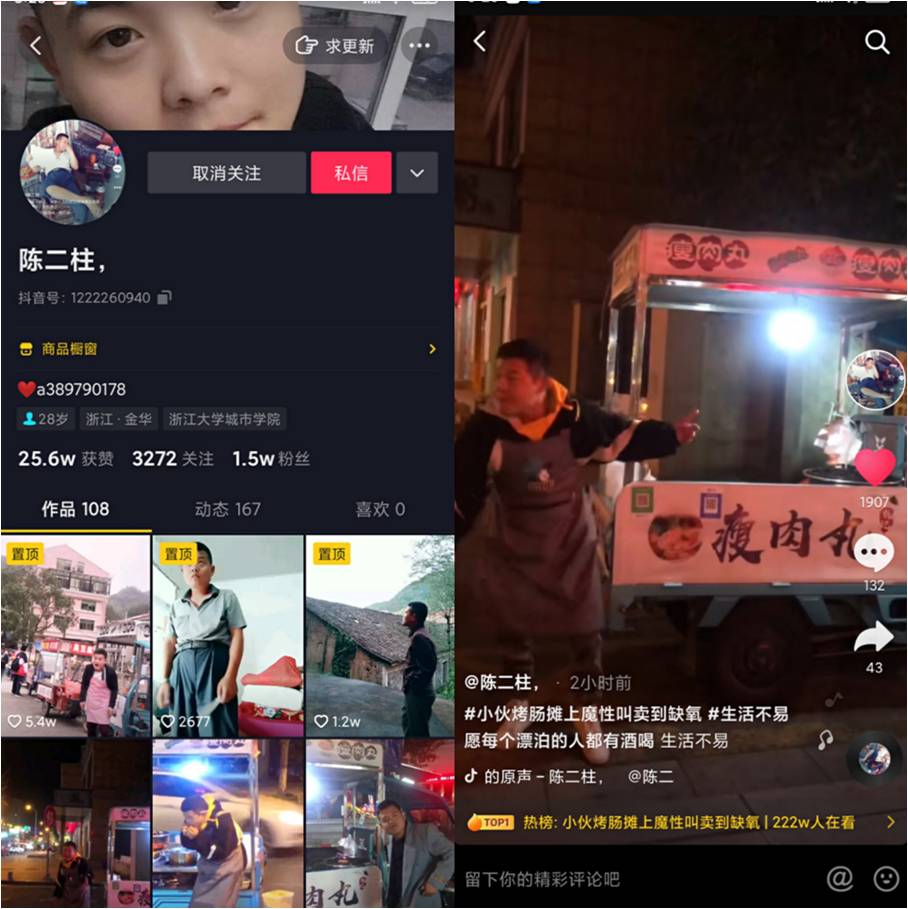Tap the @ mention icon in the comment bar
This screenshot has width=908, height=909.
840,878
